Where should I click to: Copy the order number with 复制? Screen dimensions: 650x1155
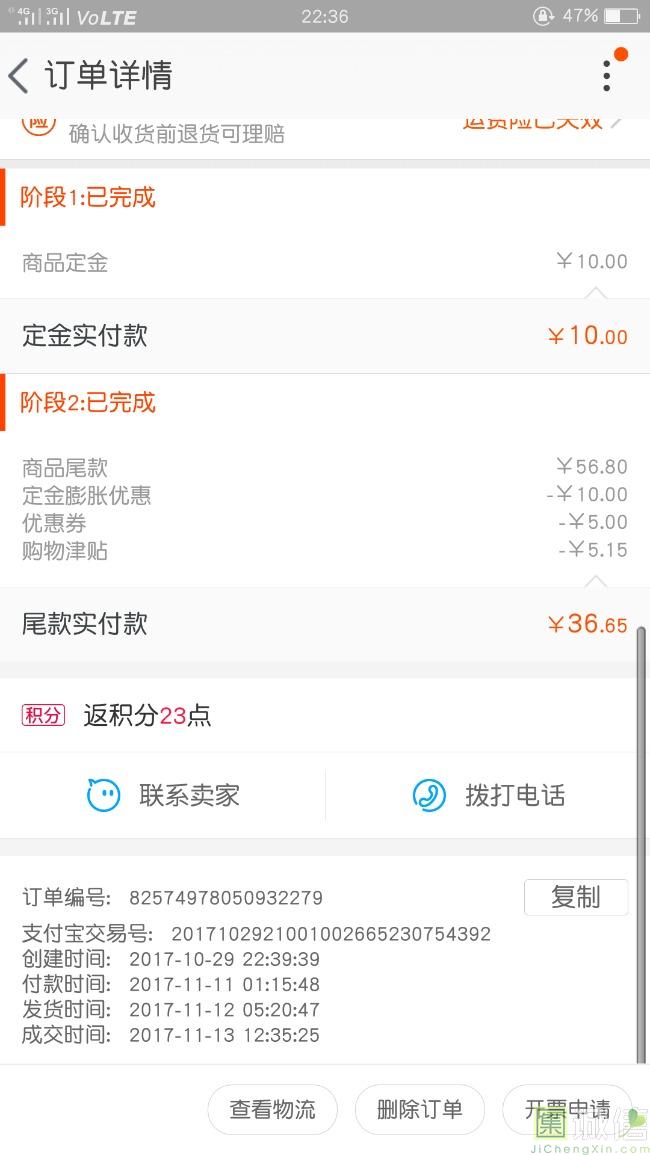coord(576,897)
